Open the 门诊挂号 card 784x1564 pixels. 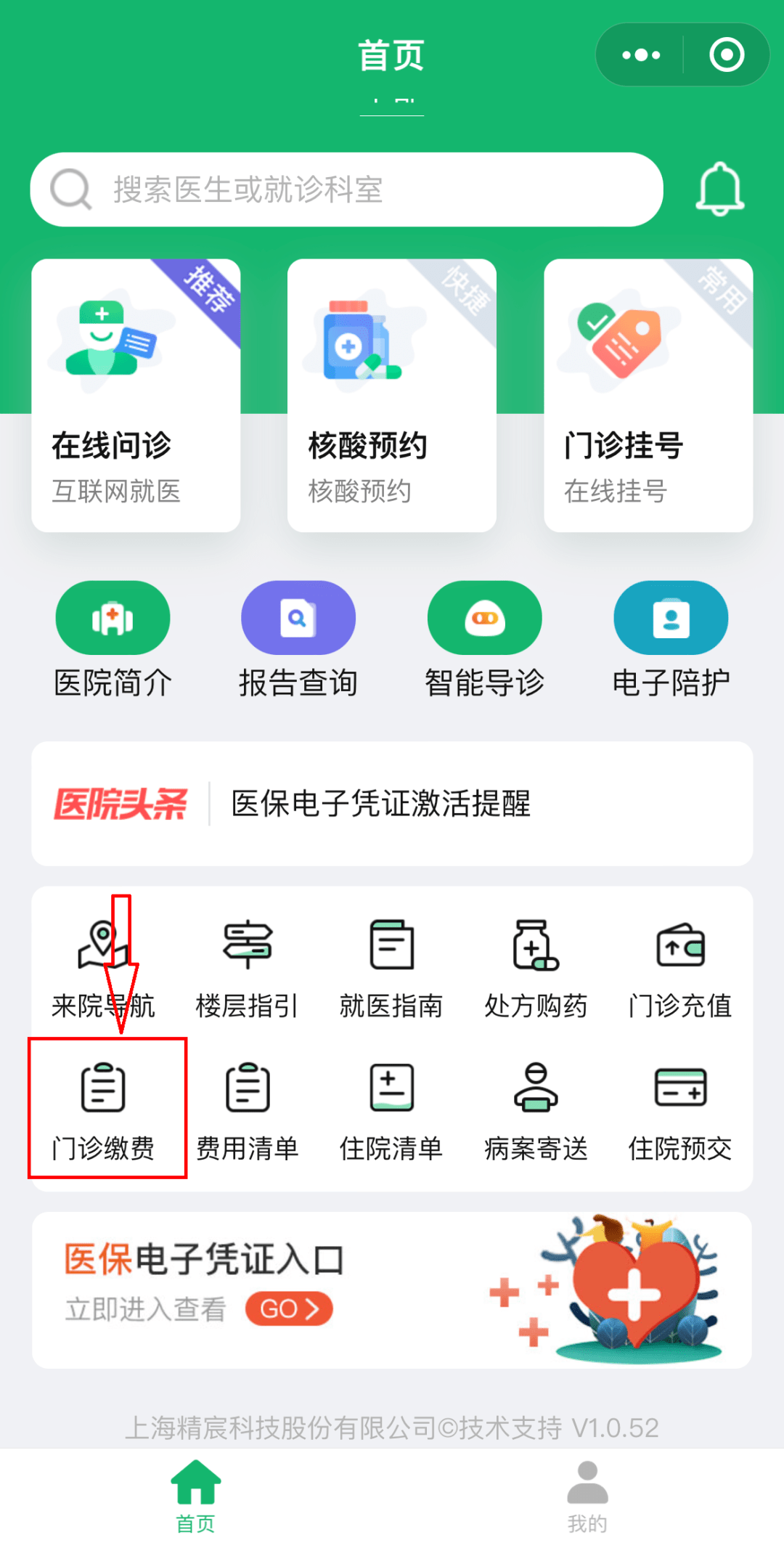(x=648, y=396)
